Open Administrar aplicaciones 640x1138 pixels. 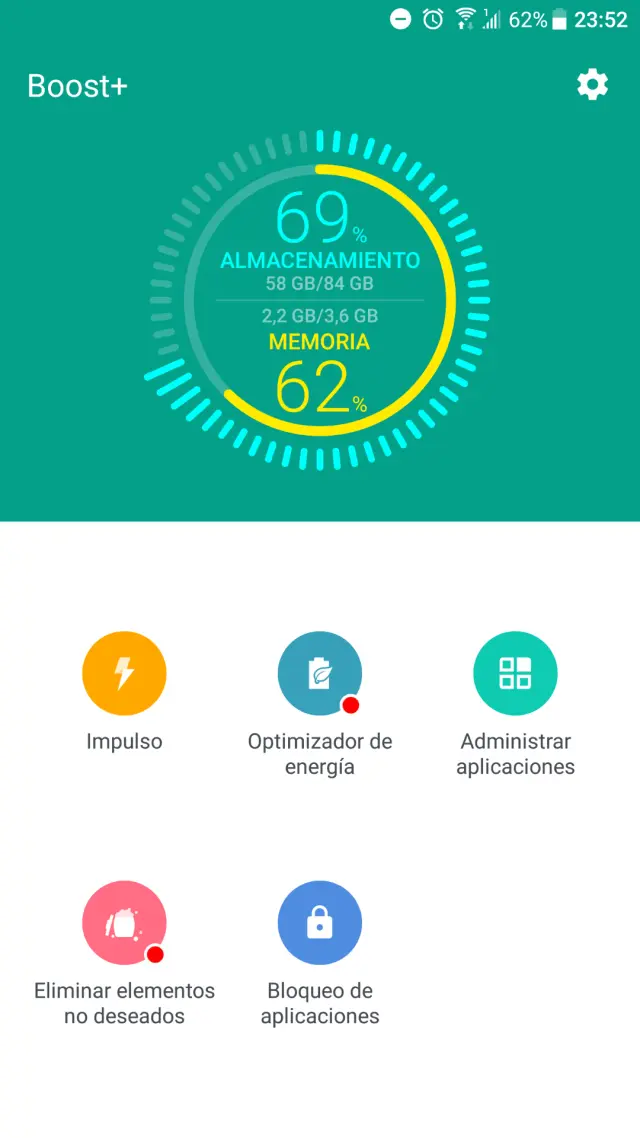tap(515, 673)
